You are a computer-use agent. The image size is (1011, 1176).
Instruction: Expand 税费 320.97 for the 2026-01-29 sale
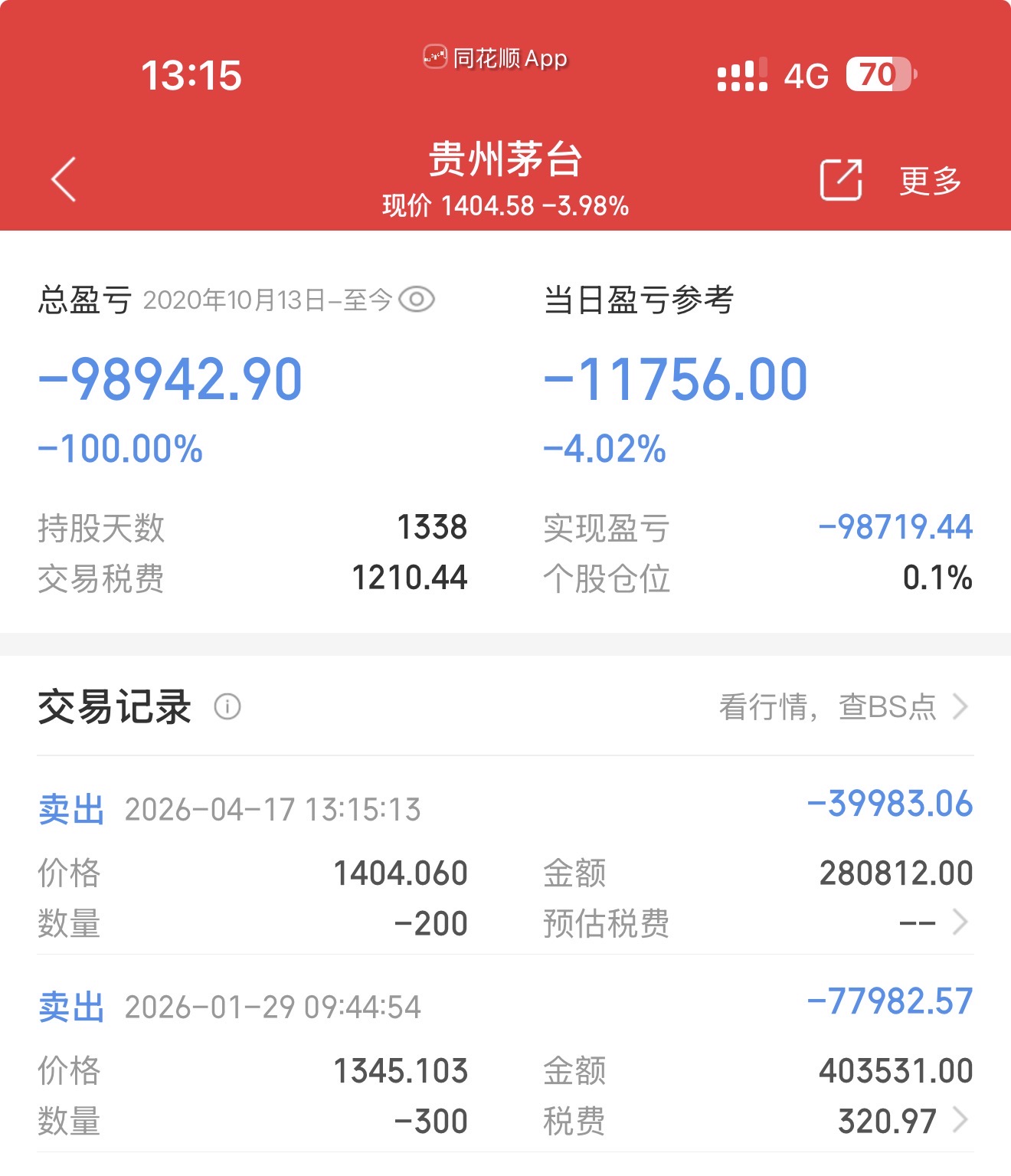(x=960, y=1120)
